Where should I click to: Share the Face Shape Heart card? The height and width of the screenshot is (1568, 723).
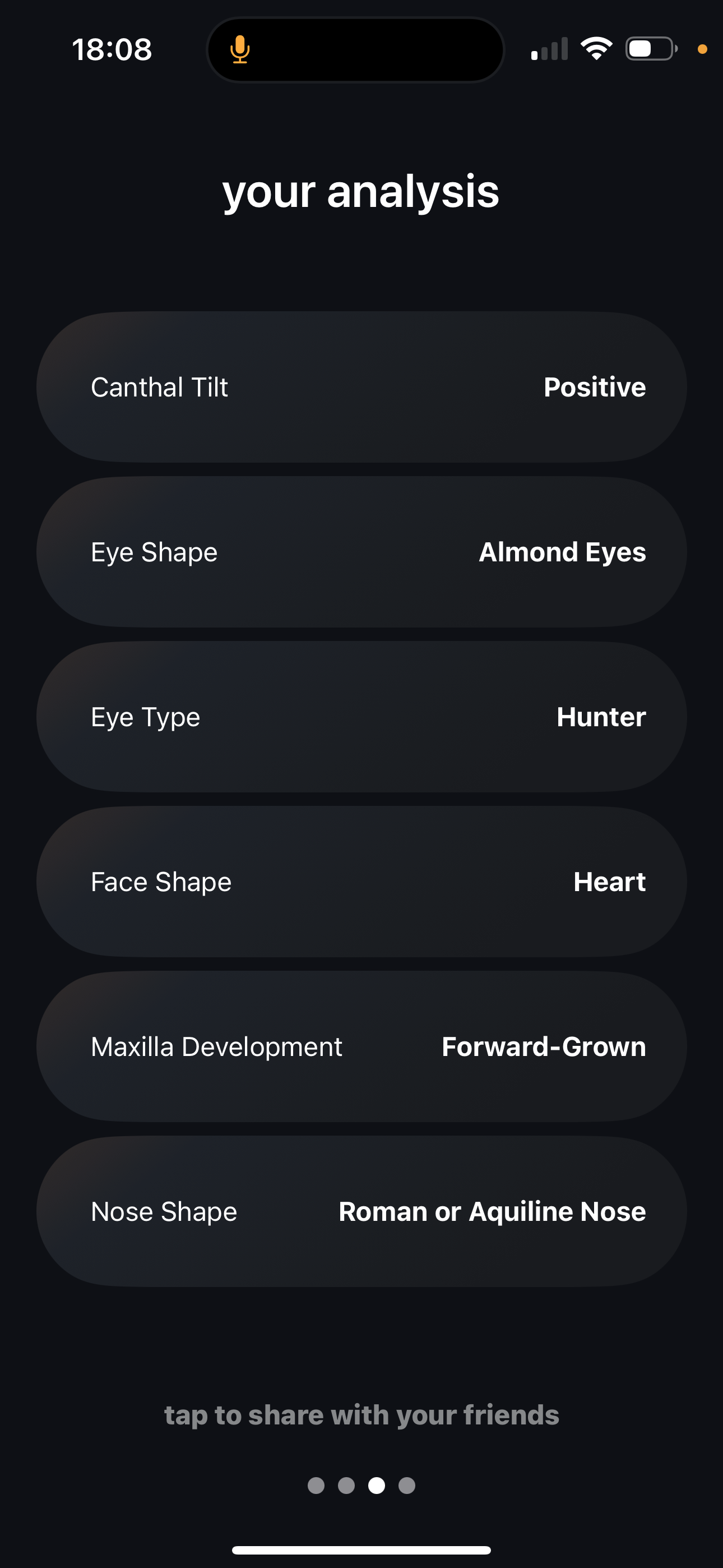(x=361, y=882)
